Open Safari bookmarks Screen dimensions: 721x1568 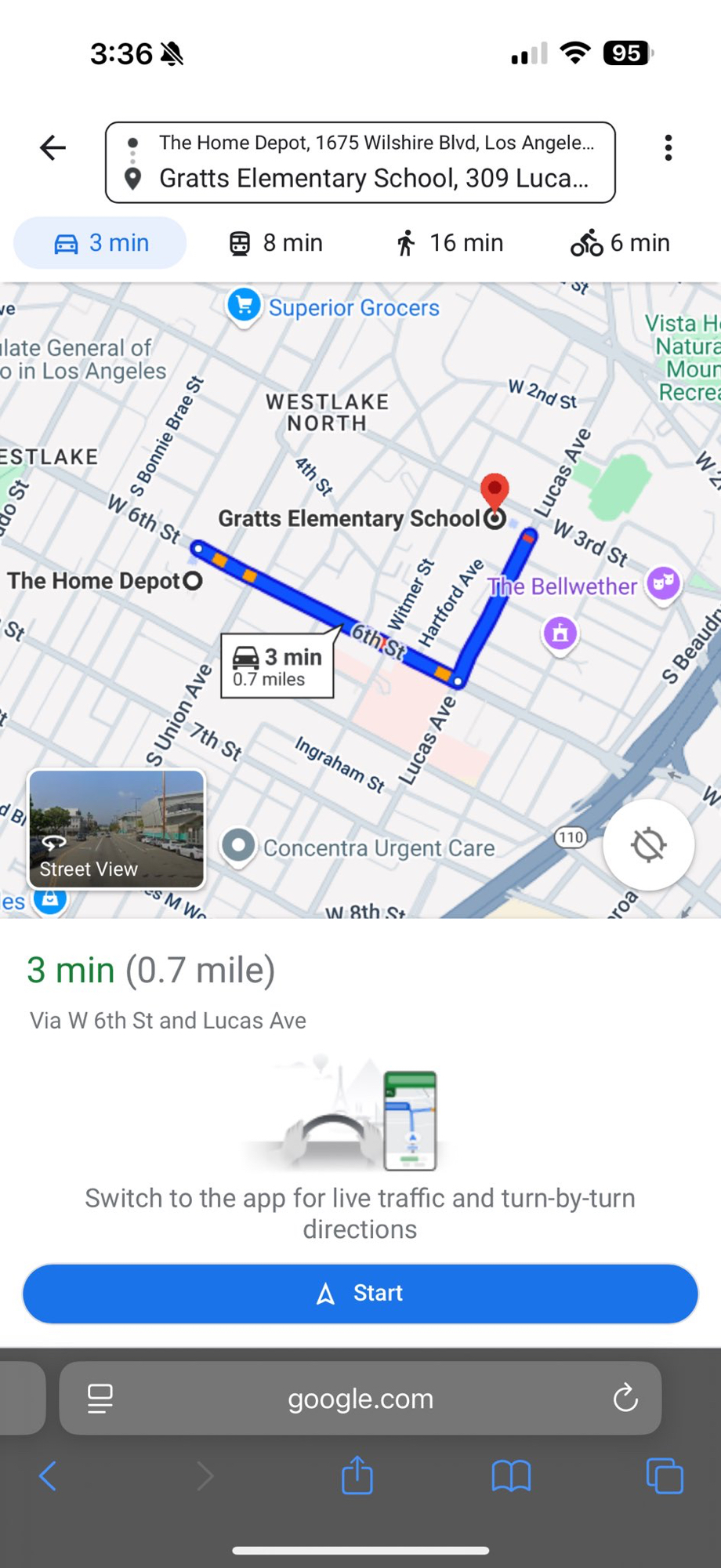(x=511, y=1475)
